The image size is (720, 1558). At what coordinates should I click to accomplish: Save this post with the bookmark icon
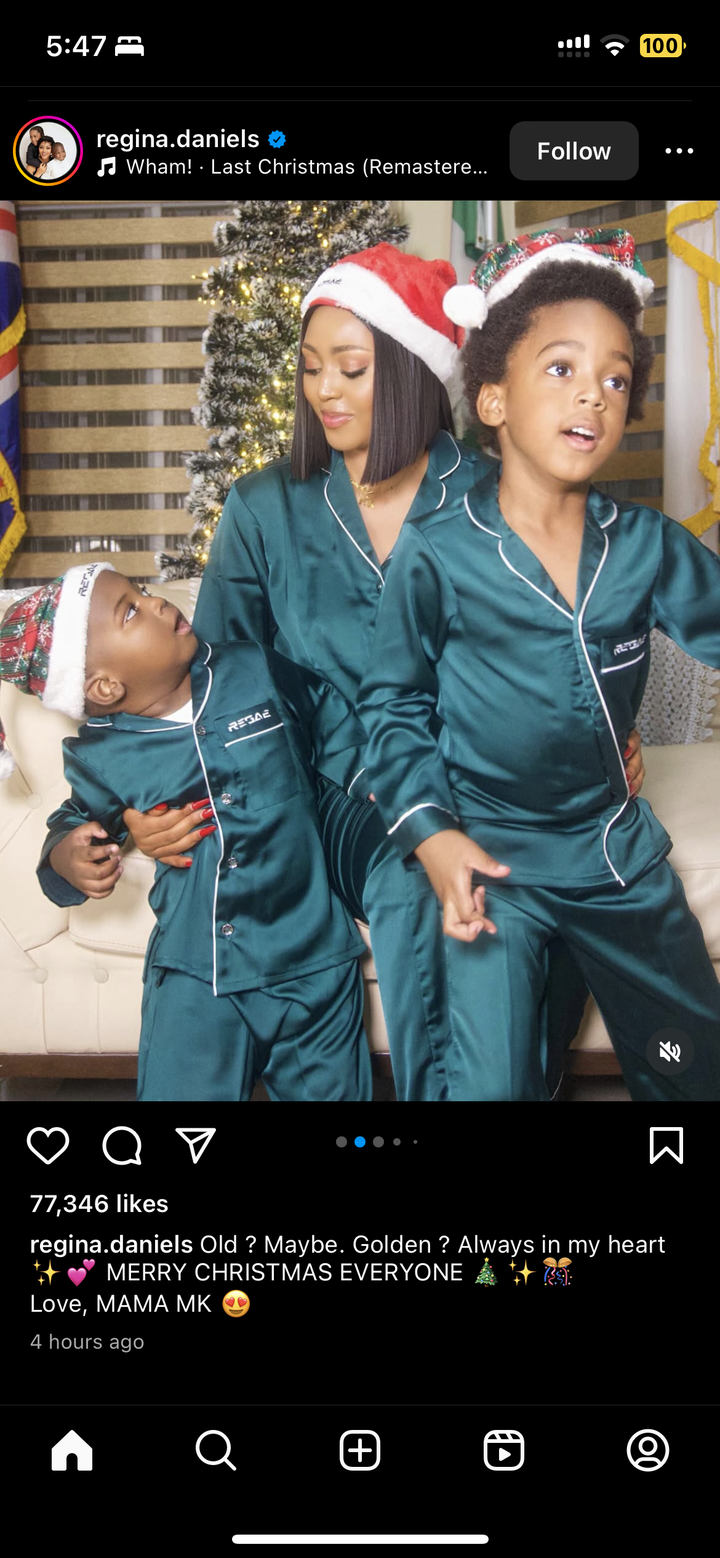pyautogui.click(x=666, y=1145)
